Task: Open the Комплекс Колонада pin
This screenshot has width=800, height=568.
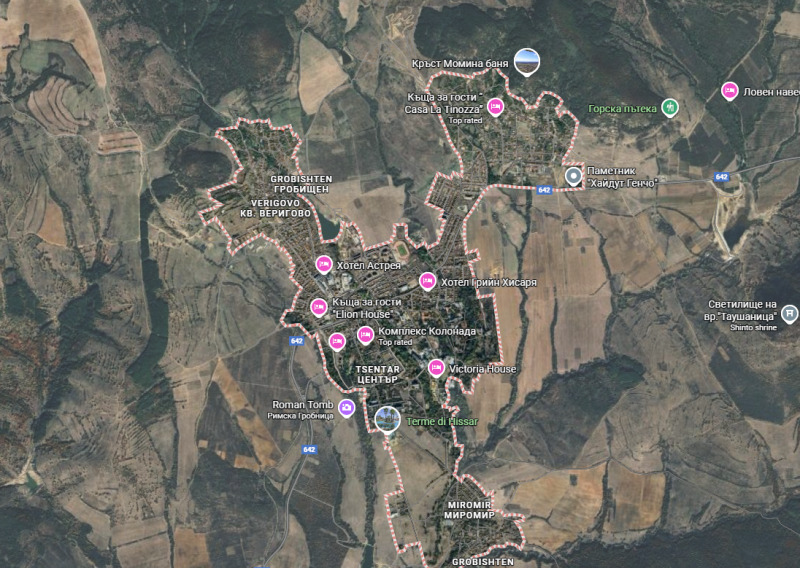Action: click(365, 333)
